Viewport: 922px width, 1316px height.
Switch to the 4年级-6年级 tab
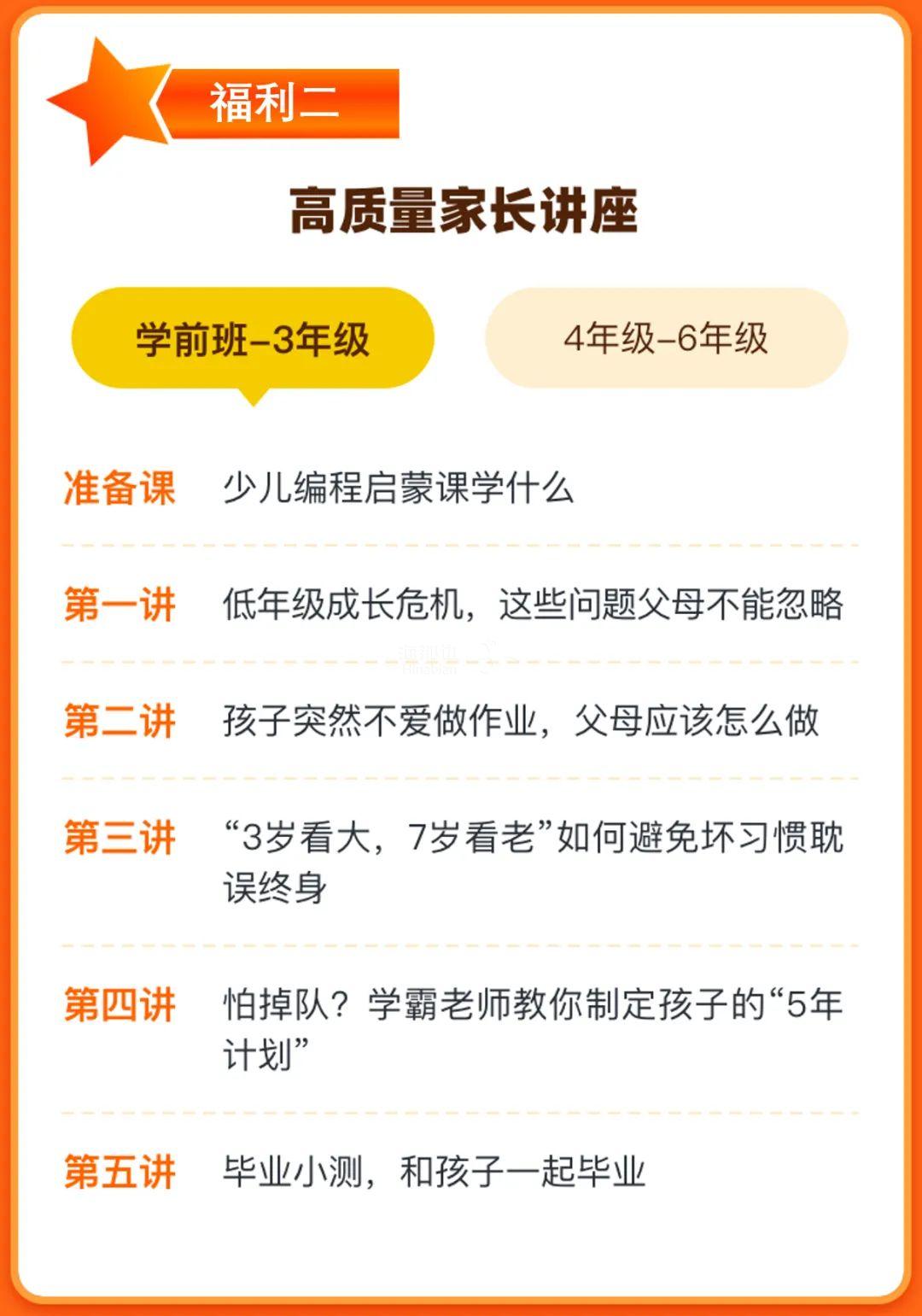coord(666,338)
